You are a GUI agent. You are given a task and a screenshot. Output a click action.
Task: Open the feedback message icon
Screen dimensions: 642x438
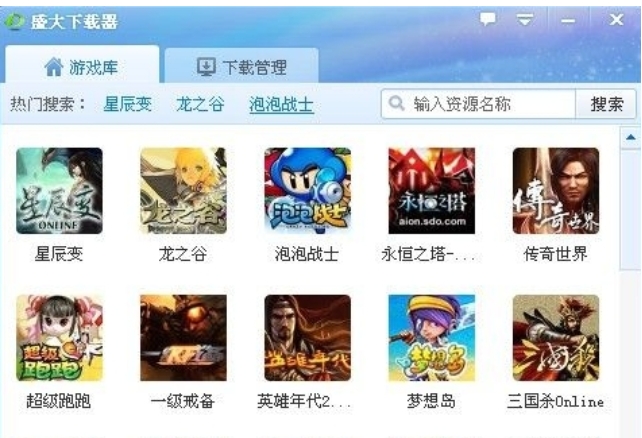pos(488,19)
